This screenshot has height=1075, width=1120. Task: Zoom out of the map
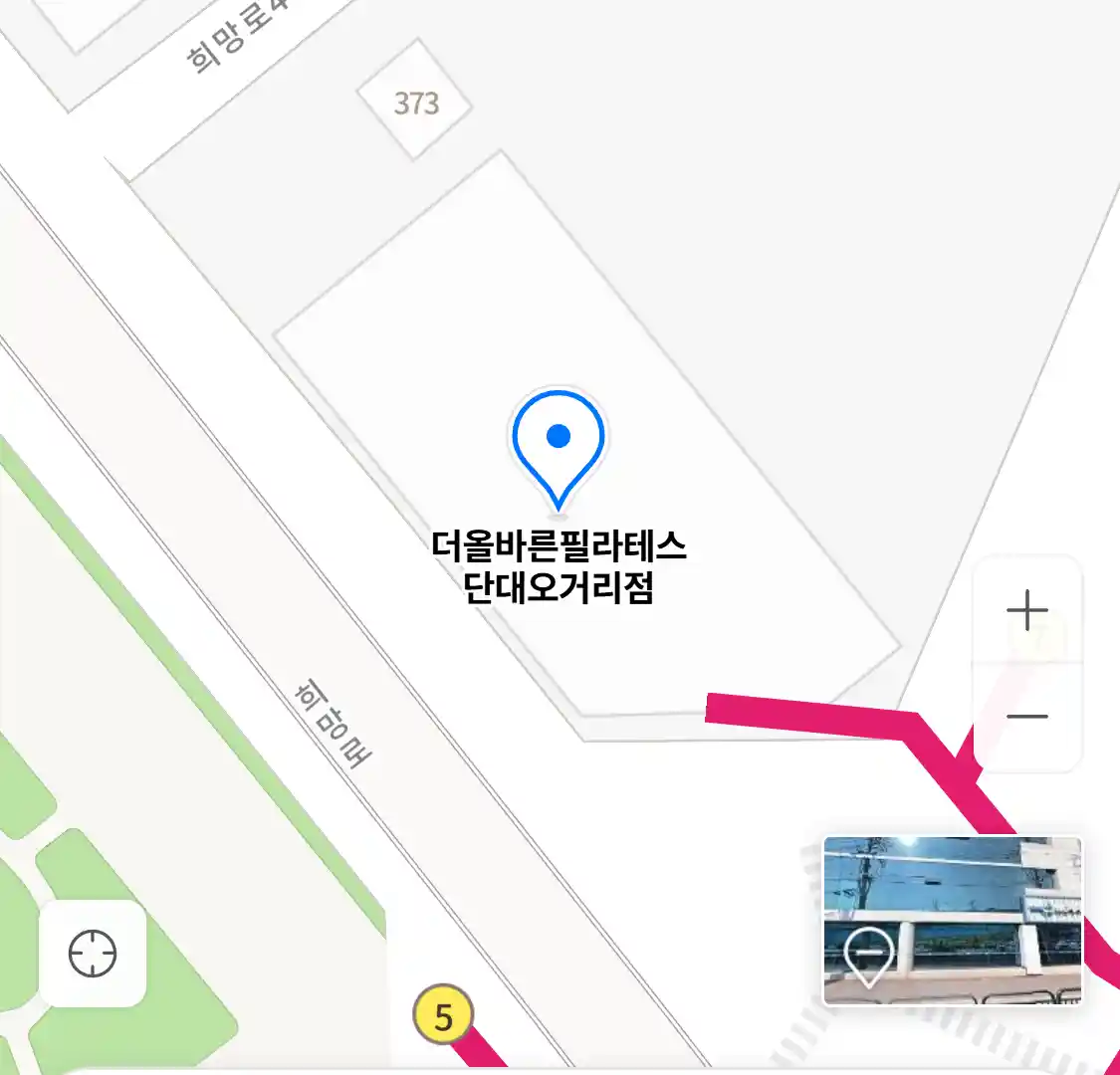point(1026,717)
